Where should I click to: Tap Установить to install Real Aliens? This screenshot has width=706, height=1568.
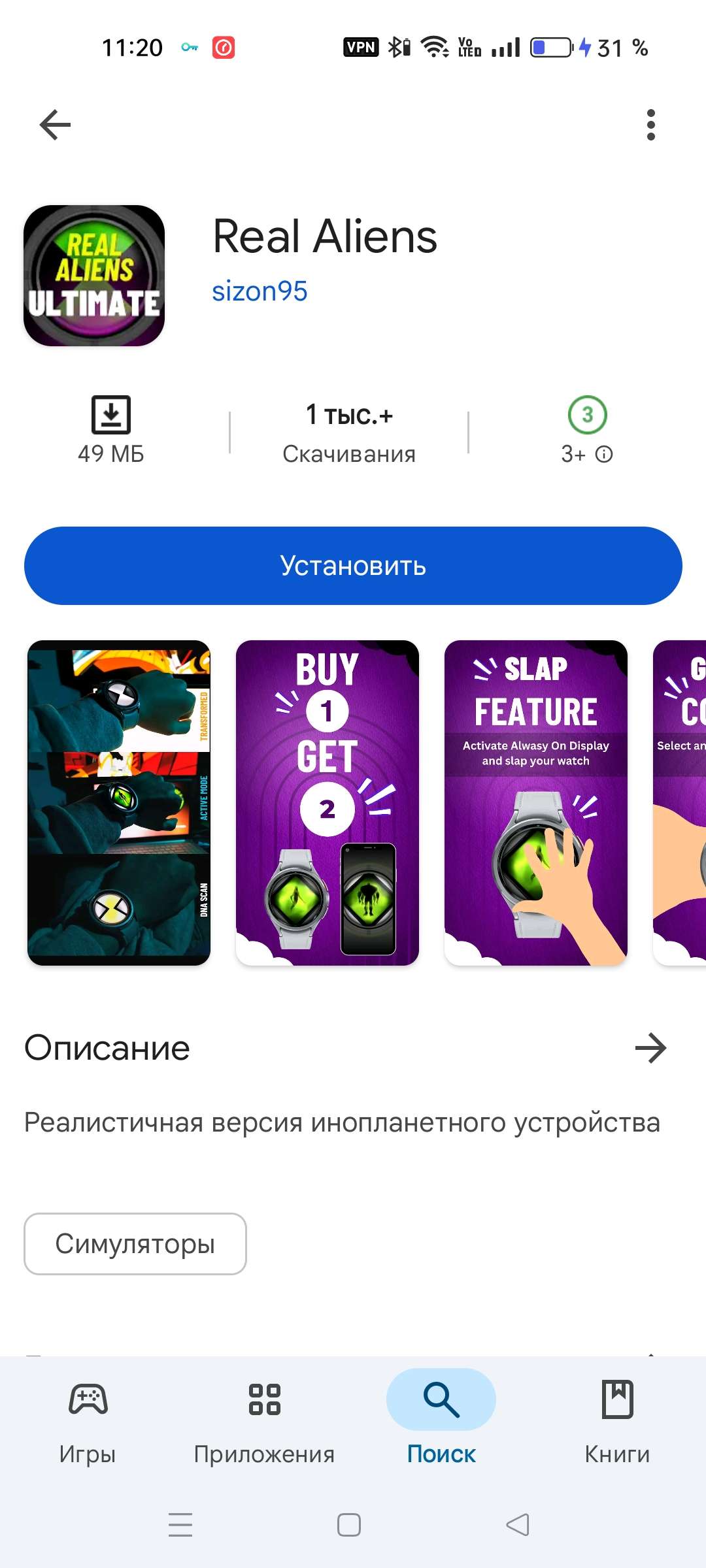[x=353, y=566]
